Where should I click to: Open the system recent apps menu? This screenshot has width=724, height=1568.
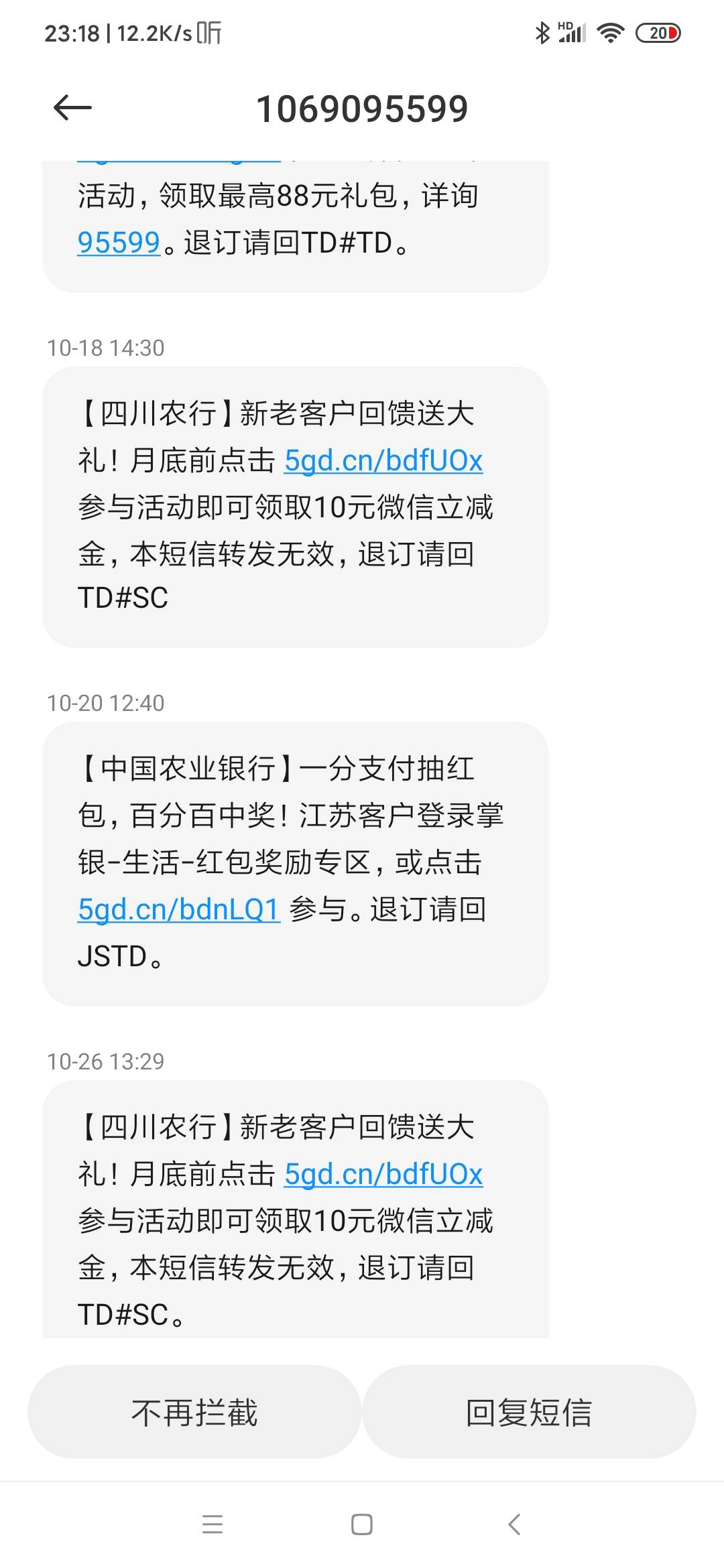[x=213, y=1524]
